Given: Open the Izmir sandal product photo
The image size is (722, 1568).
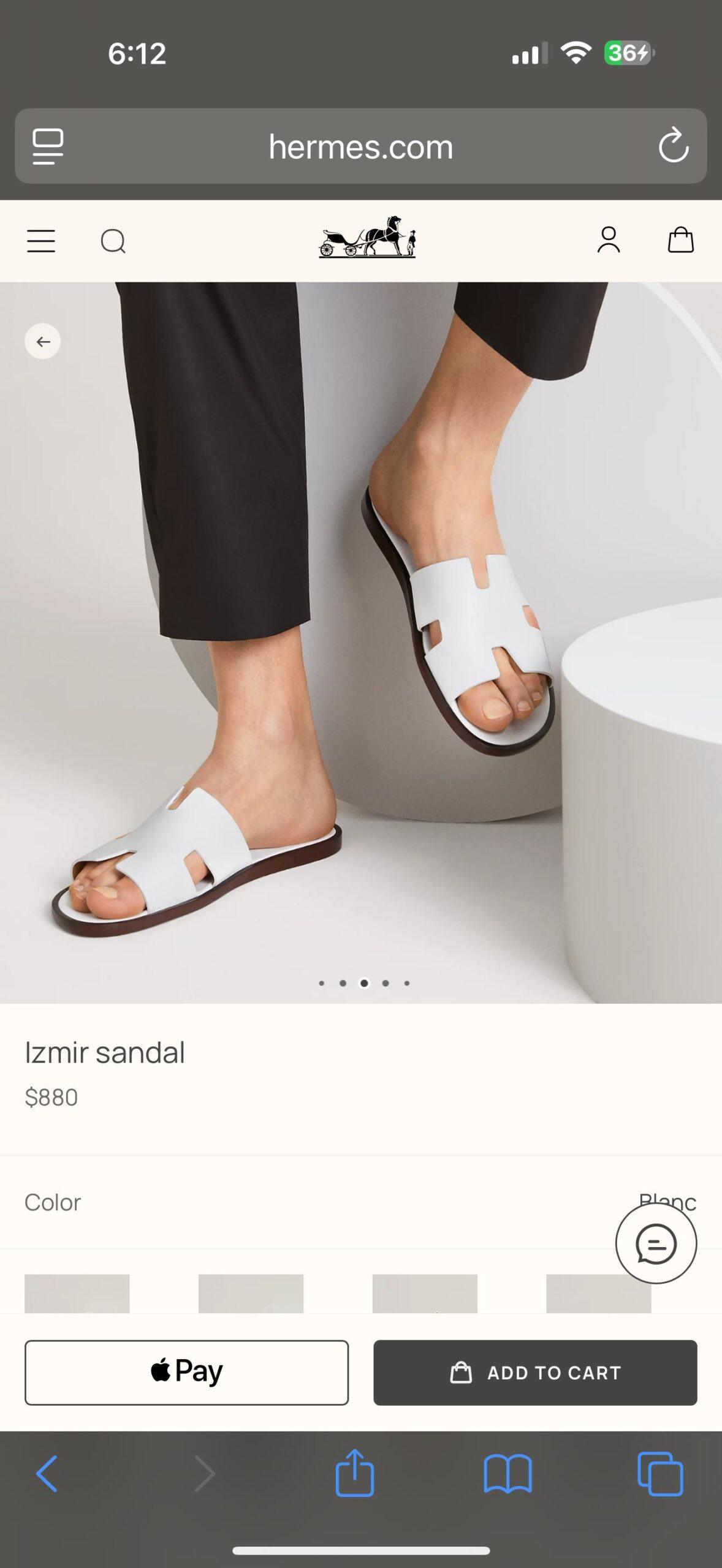Looking at the screenshot, I should (x=360, y=643).
